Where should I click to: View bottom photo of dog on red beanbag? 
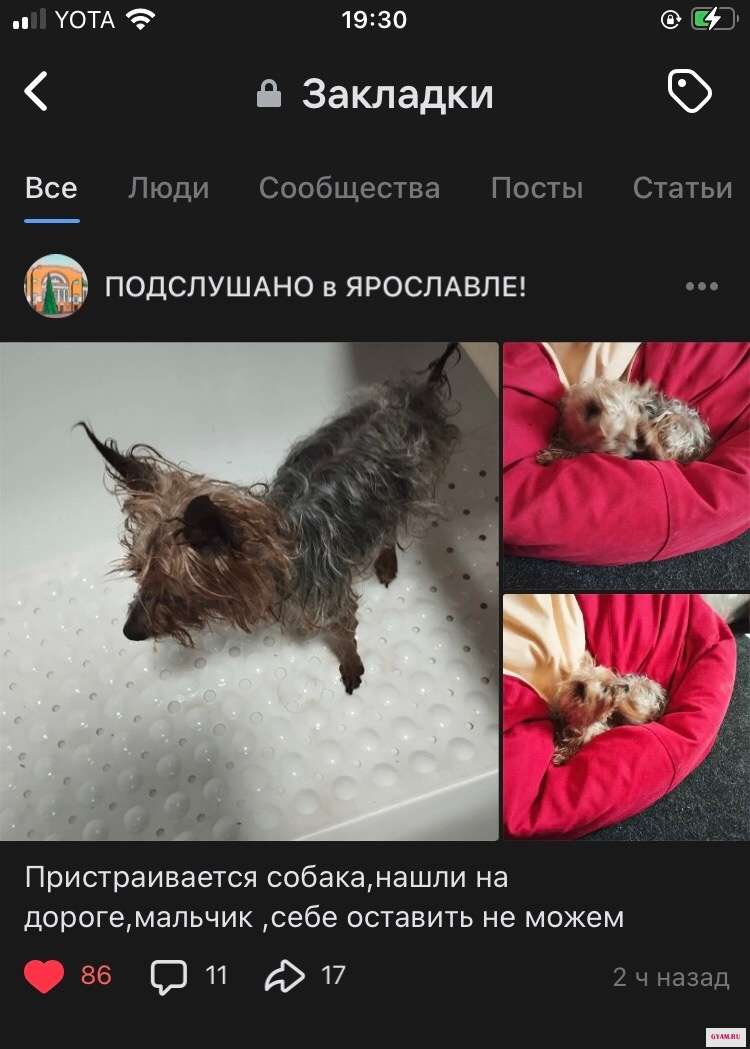coord(626,716)
